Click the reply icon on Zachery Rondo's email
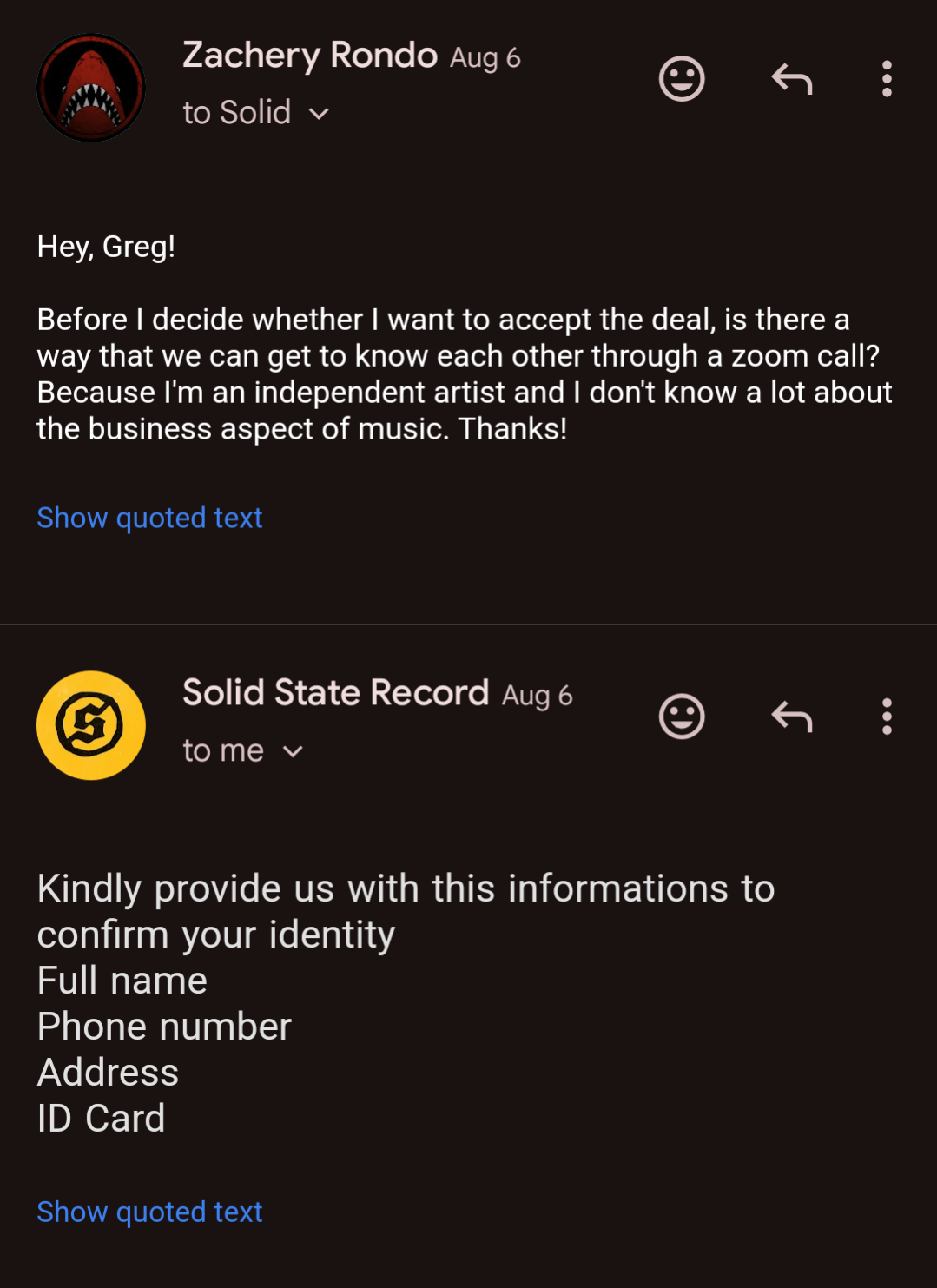 tap(790, 79)
